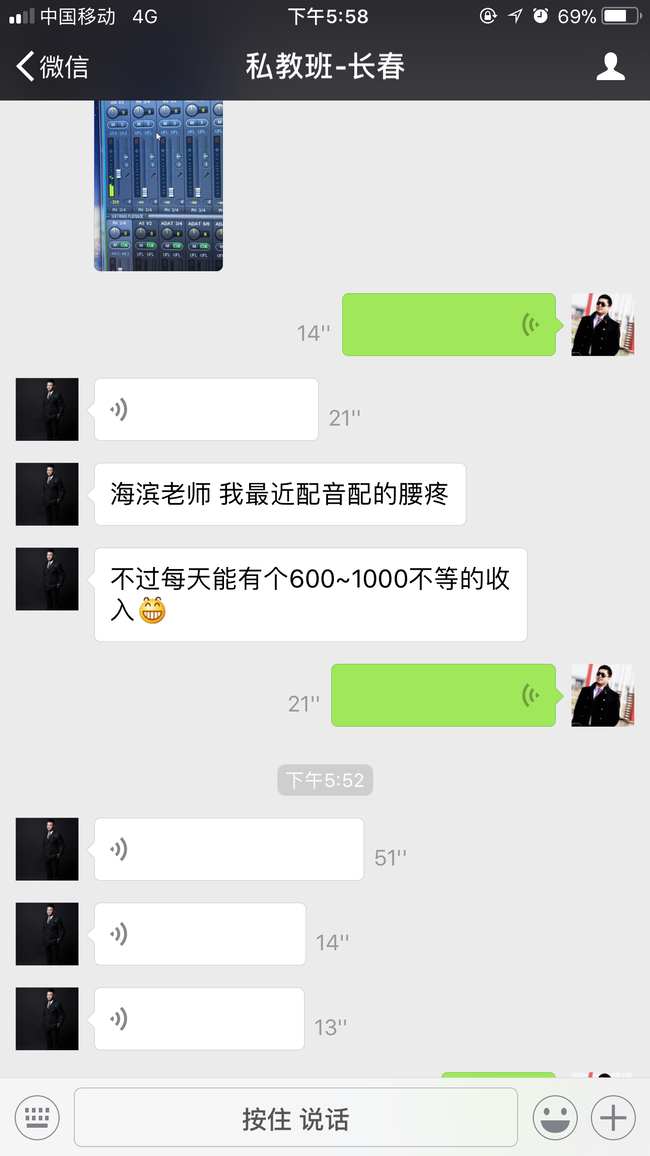
Task: Play the 13-second voice message
Action: click(198, 1019)
